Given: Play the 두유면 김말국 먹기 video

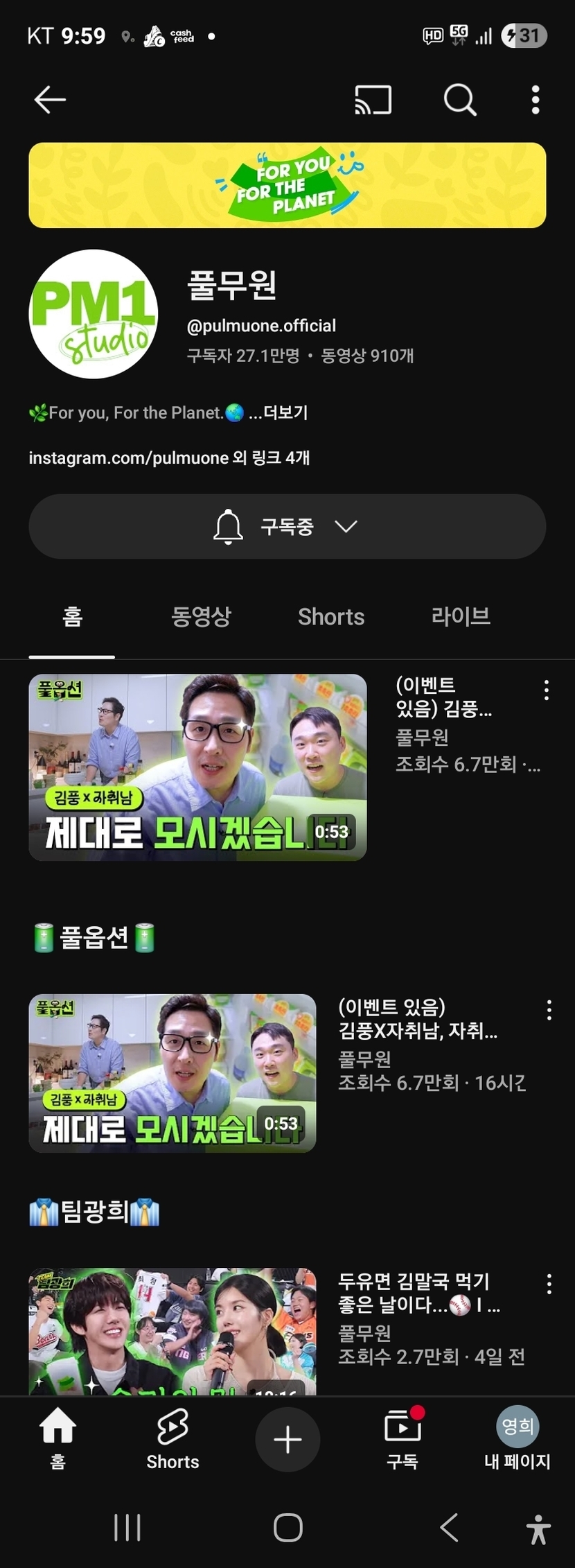Looking at the screenshot, I should [172, 1330].
